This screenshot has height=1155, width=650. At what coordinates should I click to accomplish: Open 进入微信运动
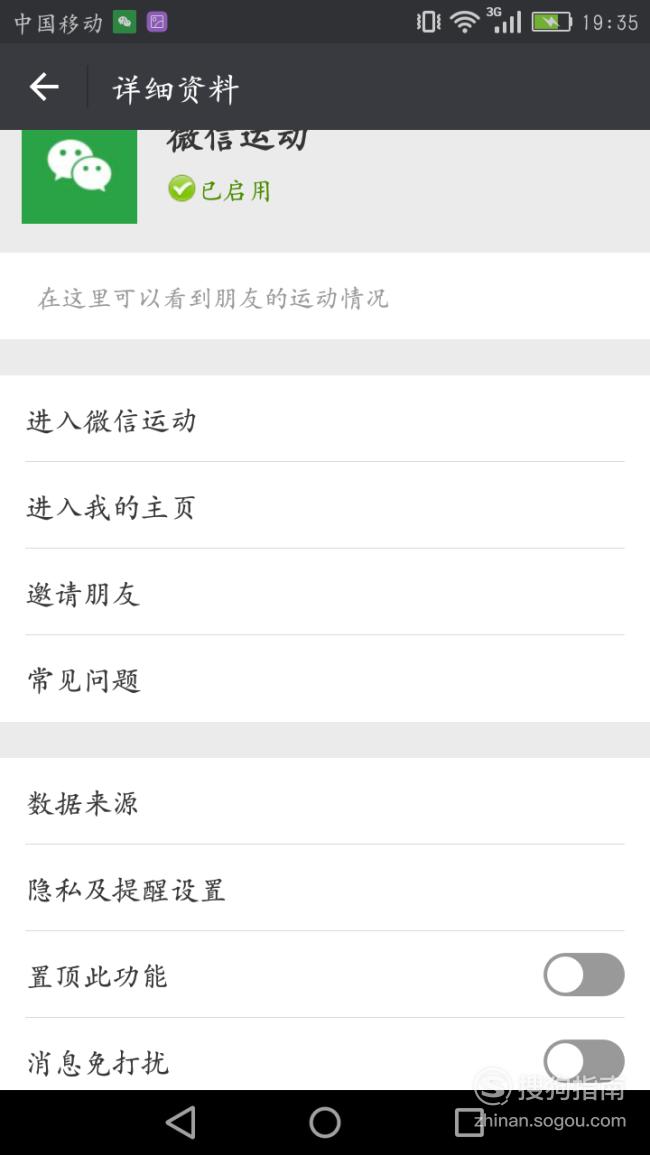tap(325, 419)
